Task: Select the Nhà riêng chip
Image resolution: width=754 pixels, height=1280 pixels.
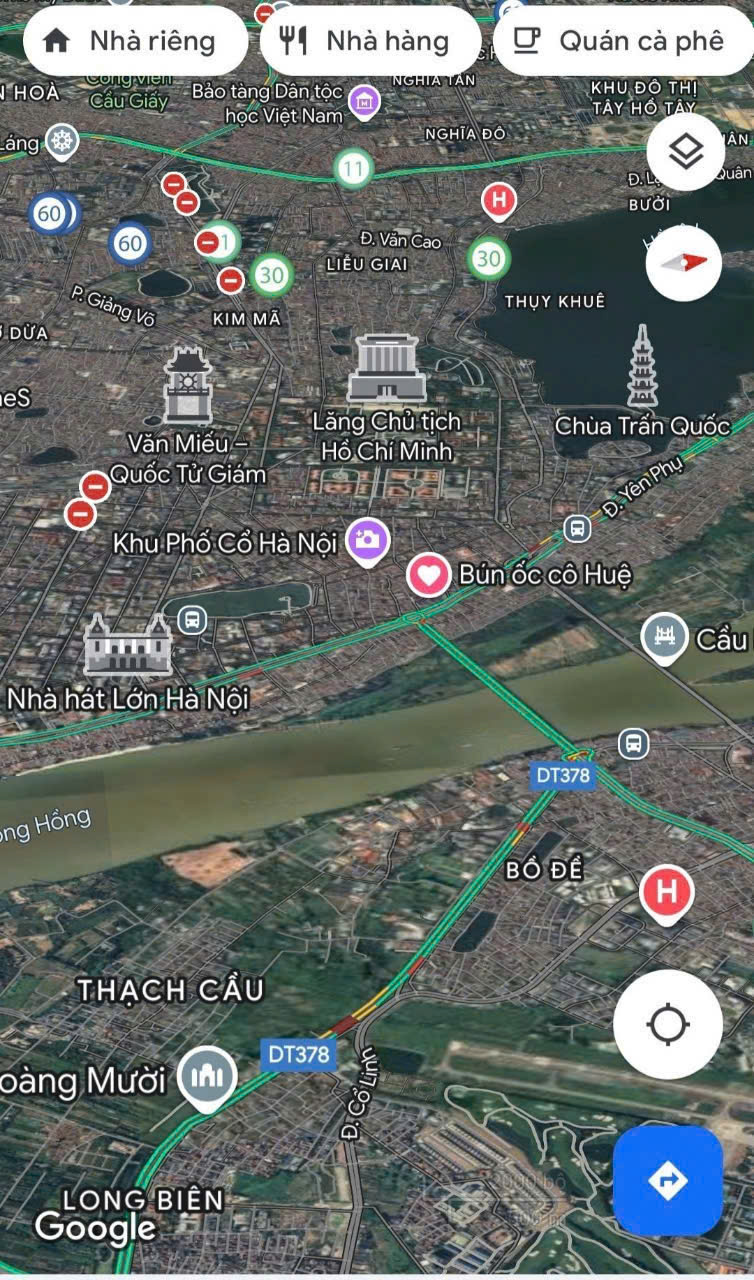Action: tap(135, 41)
